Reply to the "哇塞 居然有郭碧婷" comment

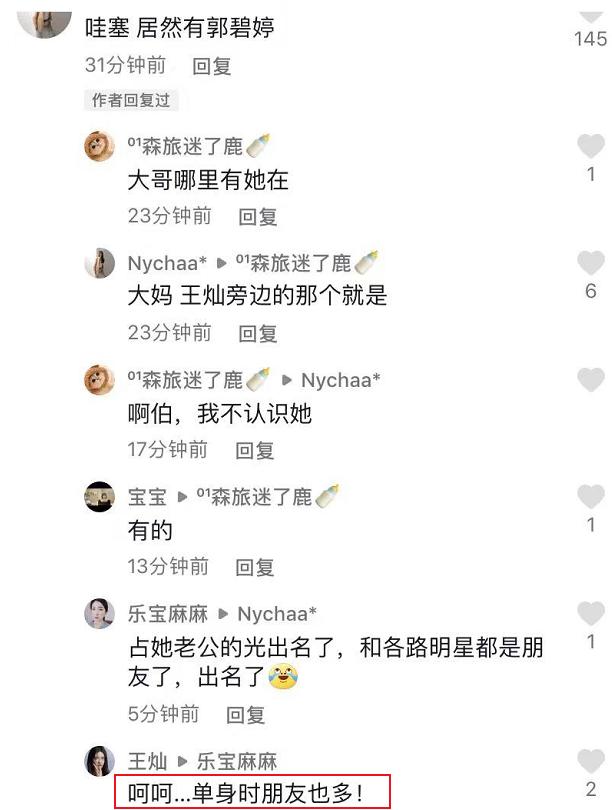(212, 66)
